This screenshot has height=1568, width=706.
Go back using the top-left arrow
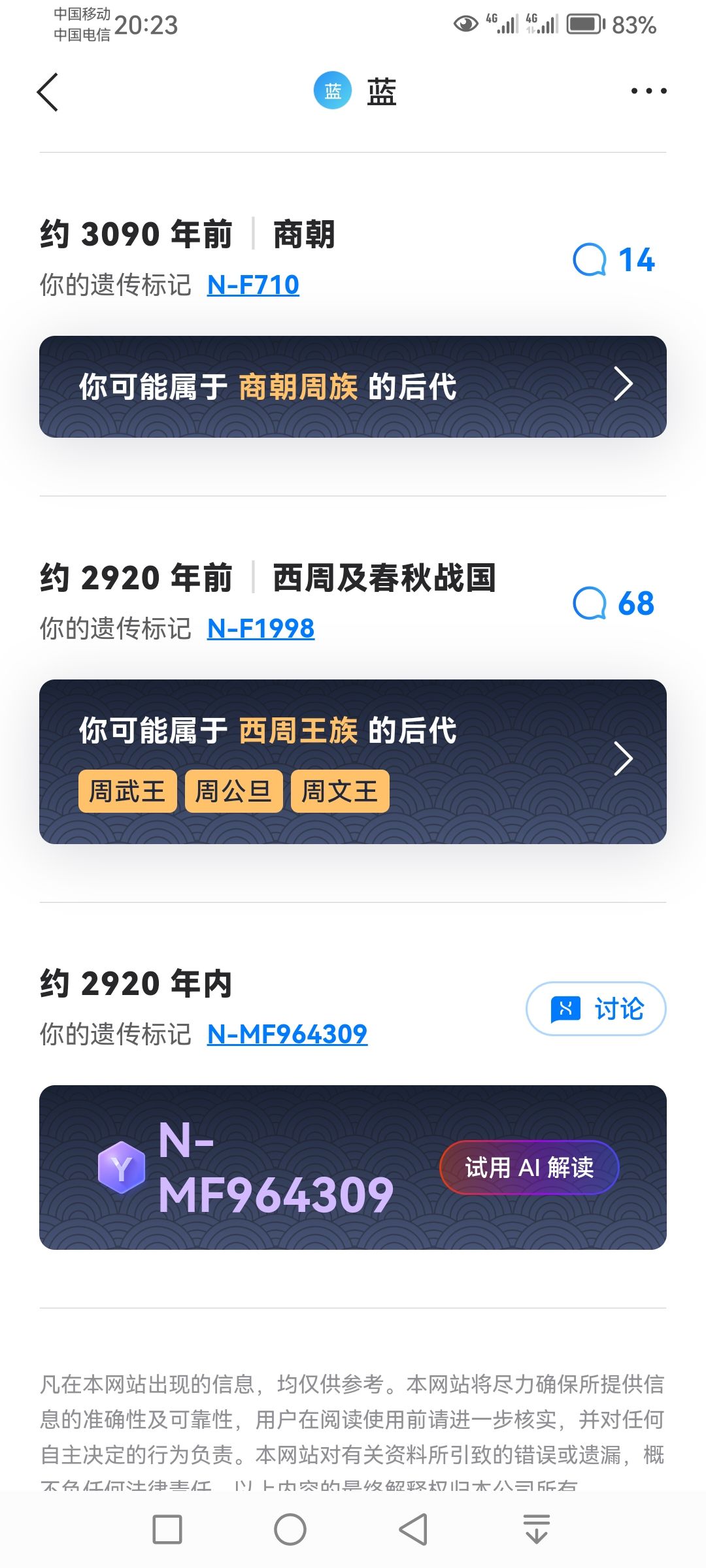click(48, 92)
